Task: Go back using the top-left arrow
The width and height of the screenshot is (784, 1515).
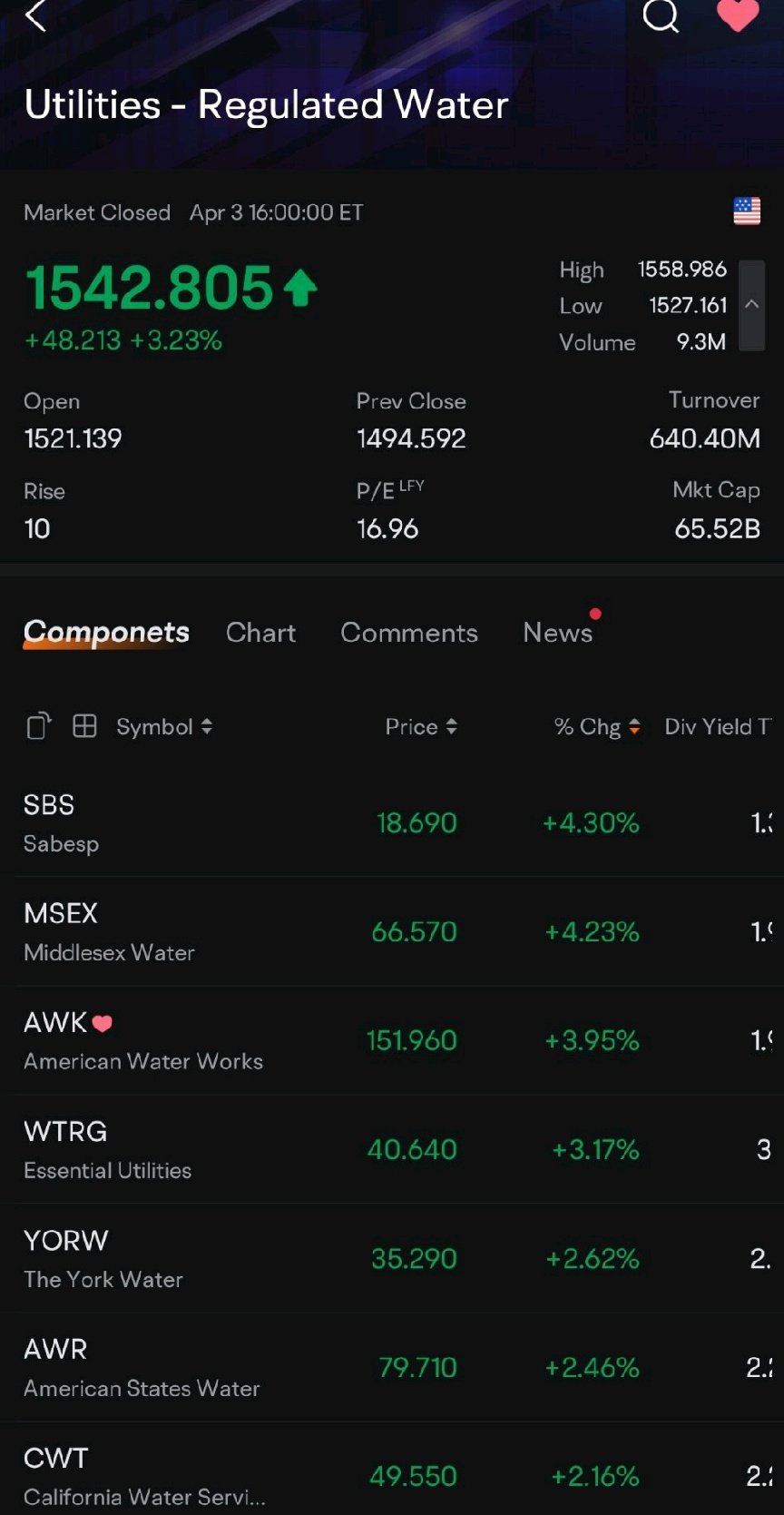Action: point(35,15)
